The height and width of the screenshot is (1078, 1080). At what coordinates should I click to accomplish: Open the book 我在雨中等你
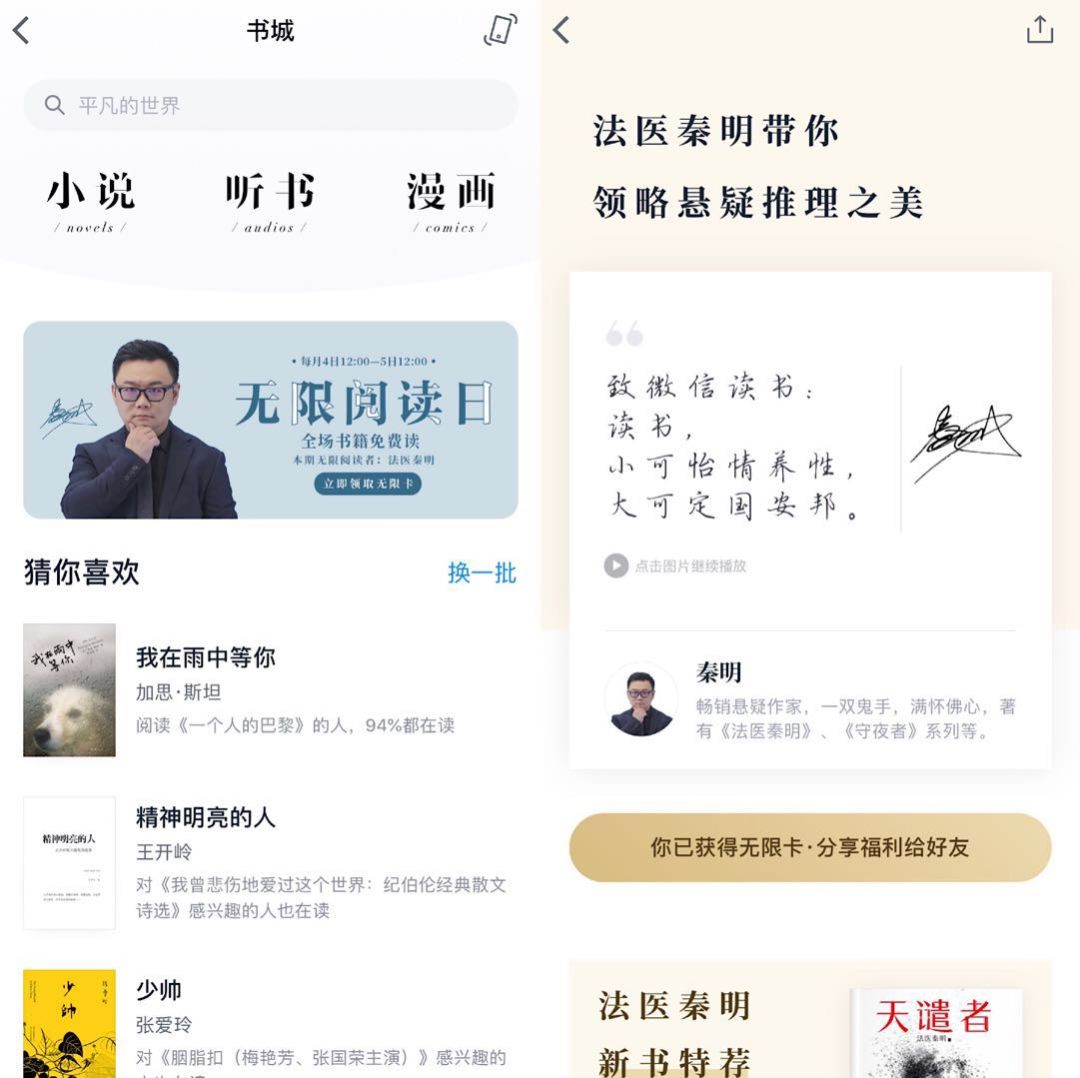point(205,658)
